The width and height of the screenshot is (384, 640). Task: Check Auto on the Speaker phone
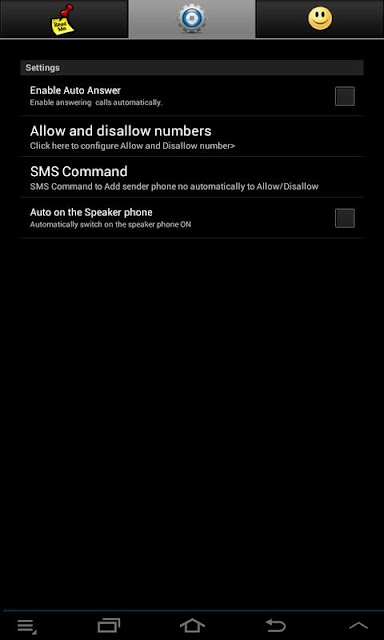(345, 218)
